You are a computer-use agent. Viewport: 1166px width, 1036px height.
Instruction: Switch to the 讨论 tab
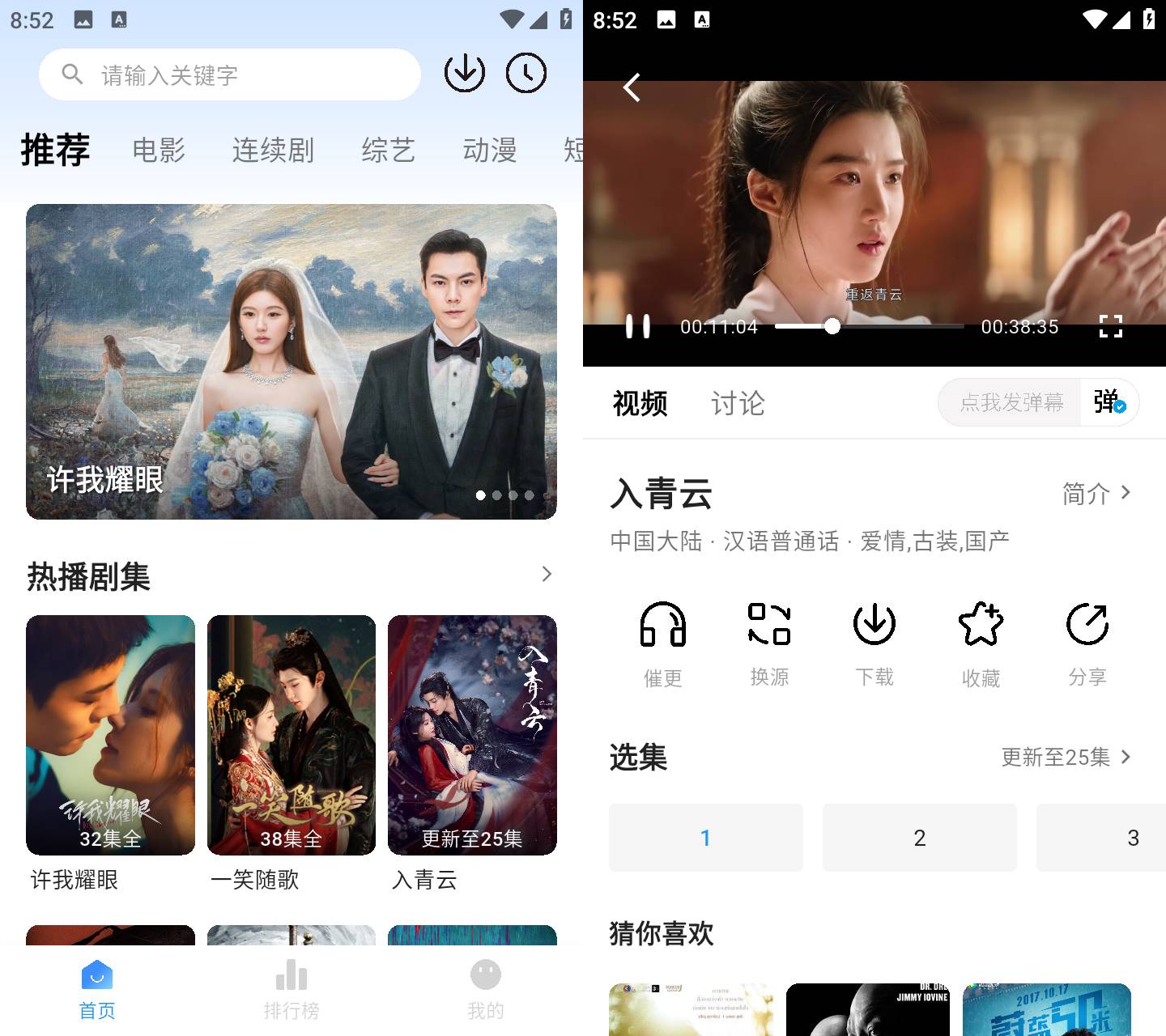tap(738, 403)
